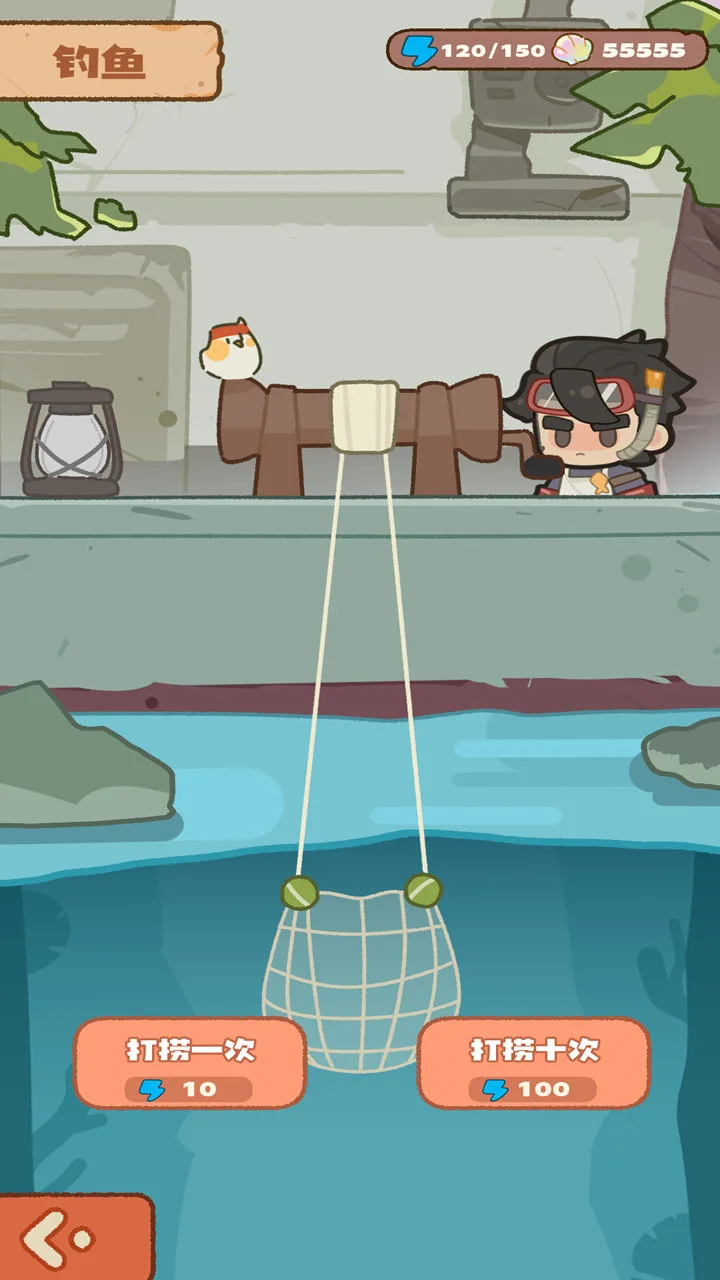Tap 打捞十次 to fish ten times
This screenshot has height=1280, width=720.
coord(533,1063)
